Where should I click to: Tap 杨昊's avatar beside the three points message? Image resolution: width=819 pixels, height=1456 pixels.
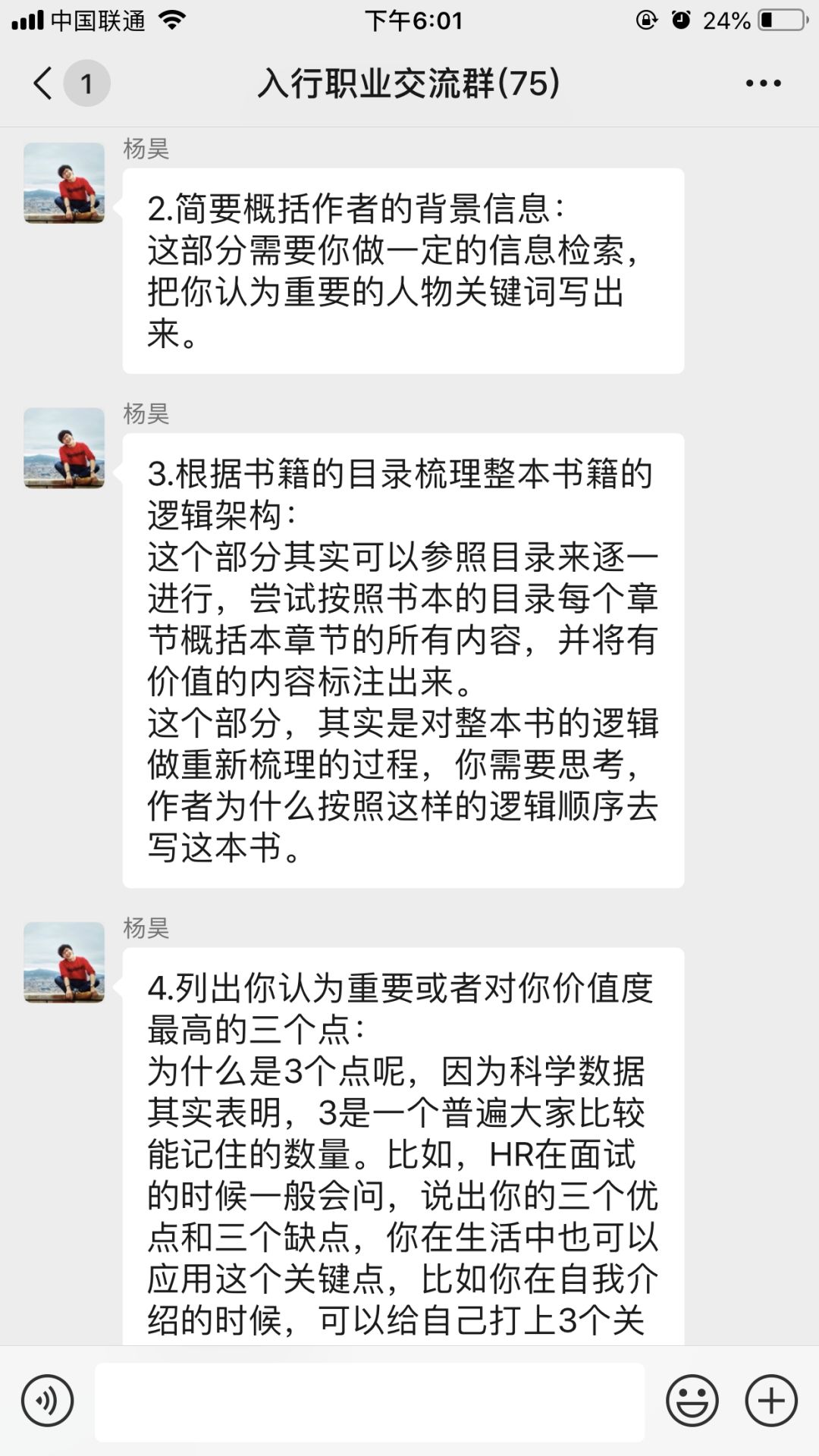tap(64, 962)
